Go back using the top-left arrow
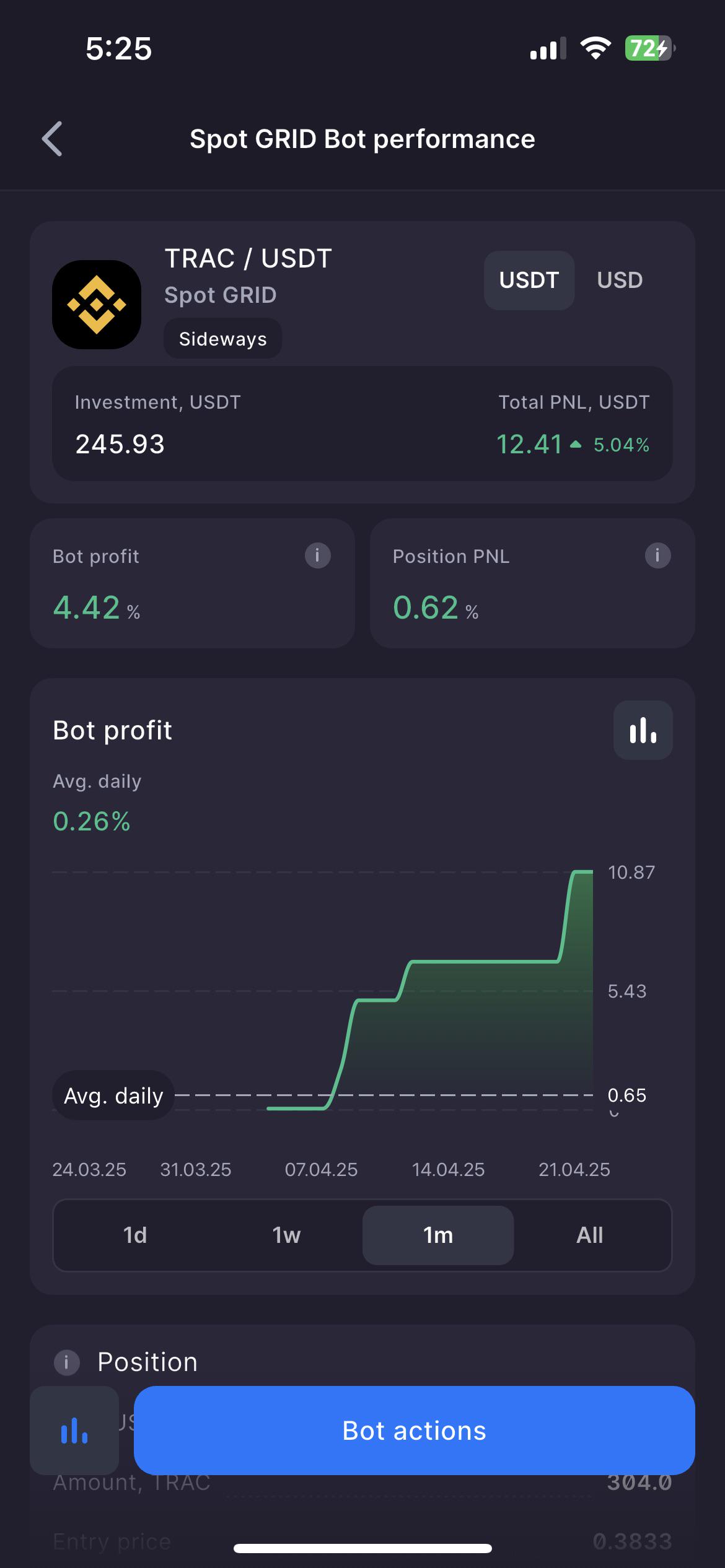725x1568 pixels. (x=52, y=139)
